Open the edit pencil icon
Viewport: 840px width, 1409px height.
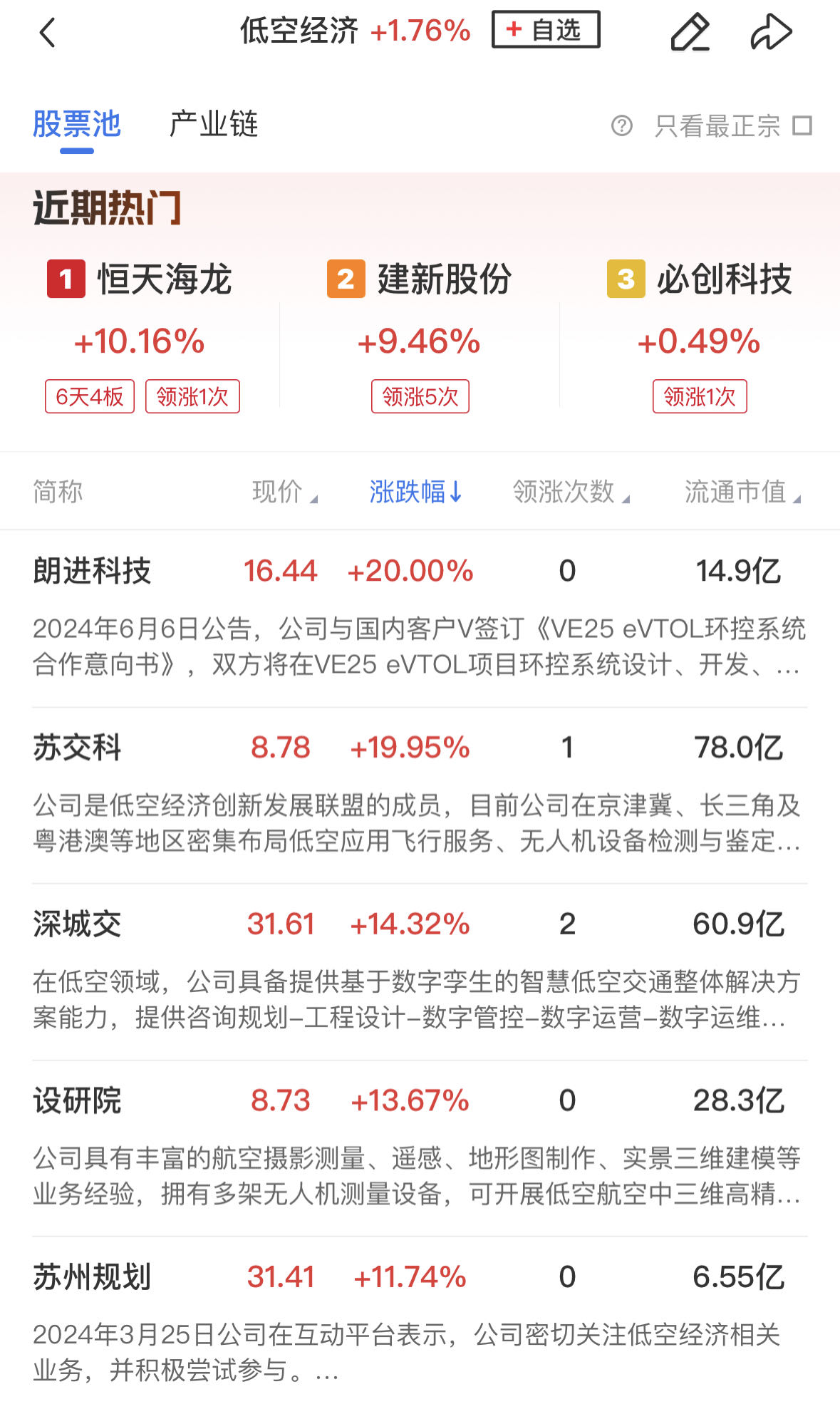tap(690, 33)
